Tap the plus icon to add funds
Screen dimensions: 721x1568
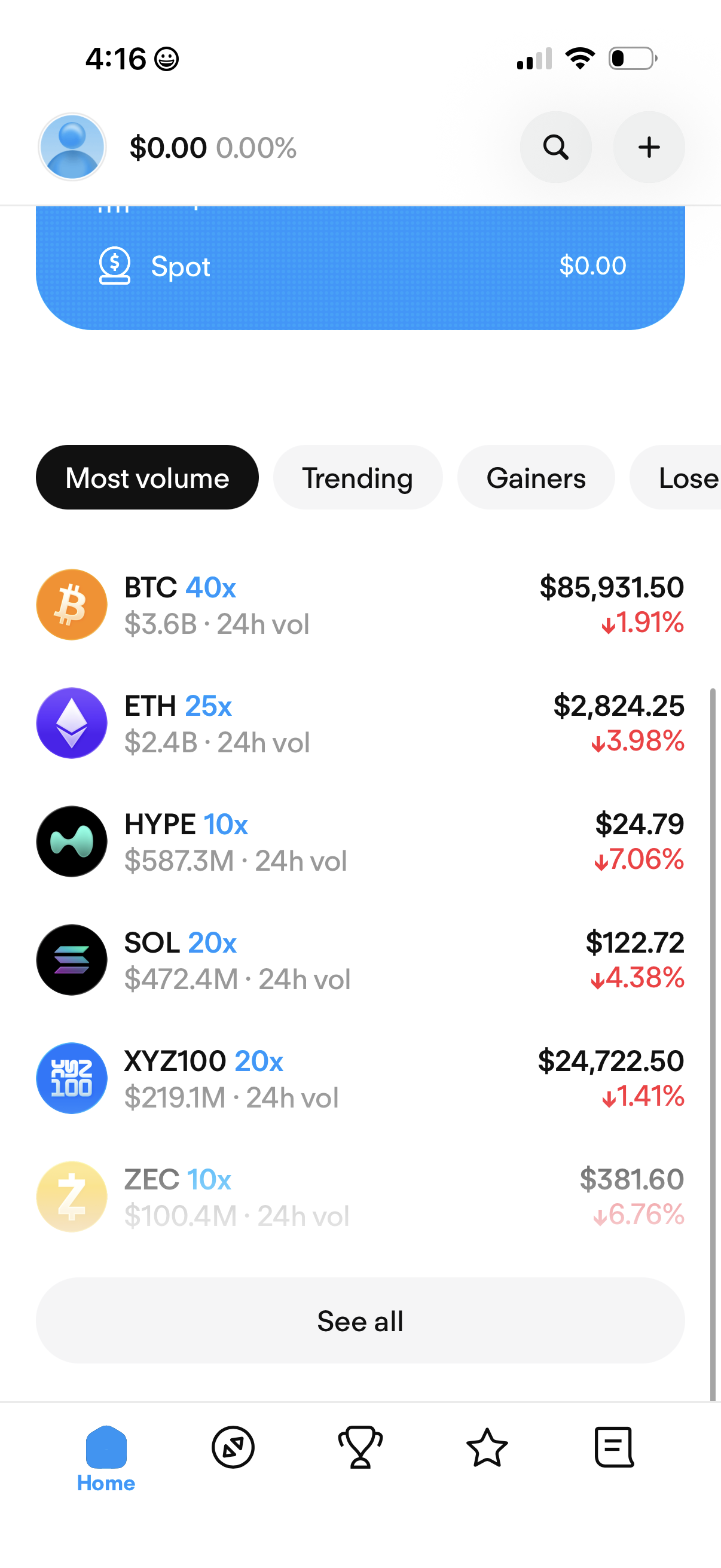point(648,147)
